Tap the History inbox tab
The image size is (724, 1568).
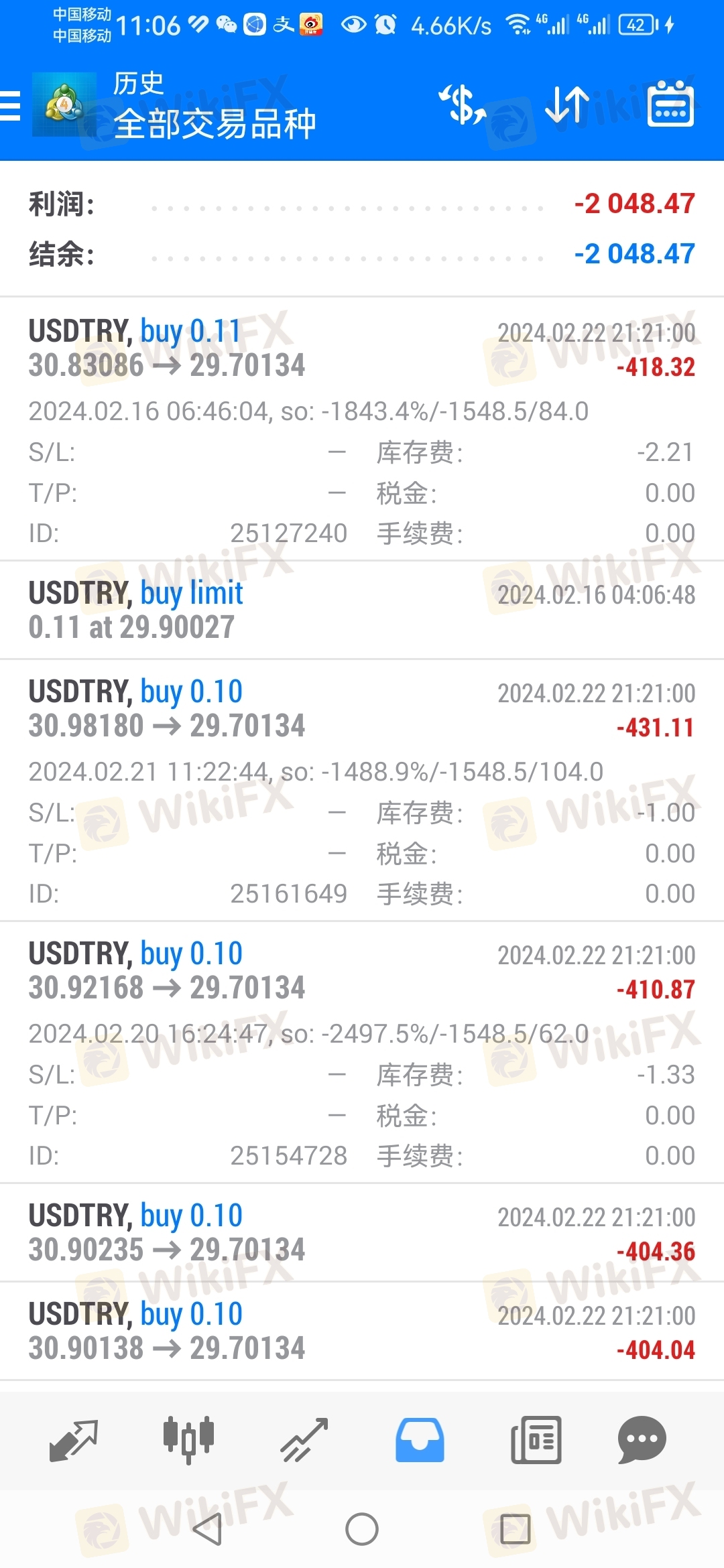pyautogui.click(x=420, y=1440)
